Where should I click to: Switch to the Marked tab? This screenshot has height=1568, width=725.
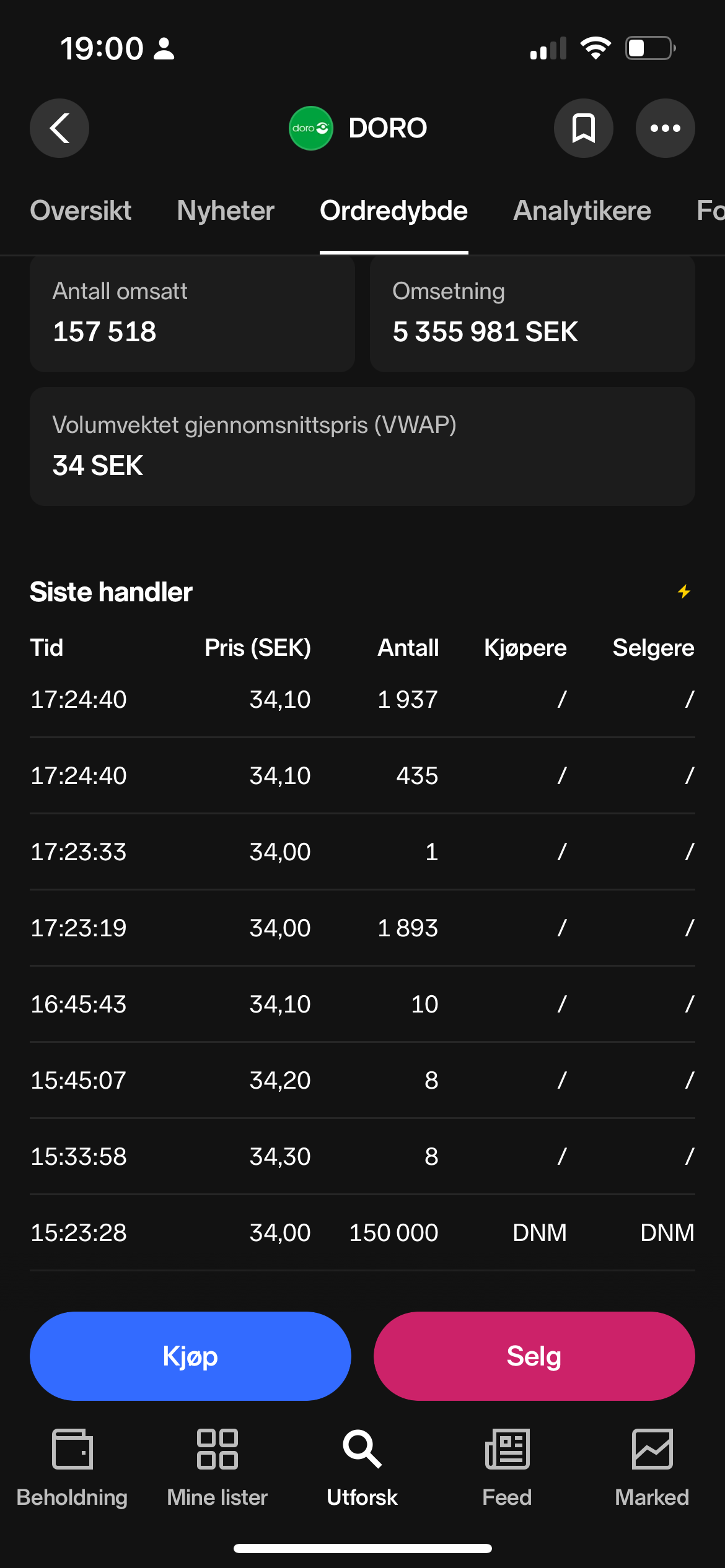652,1468
